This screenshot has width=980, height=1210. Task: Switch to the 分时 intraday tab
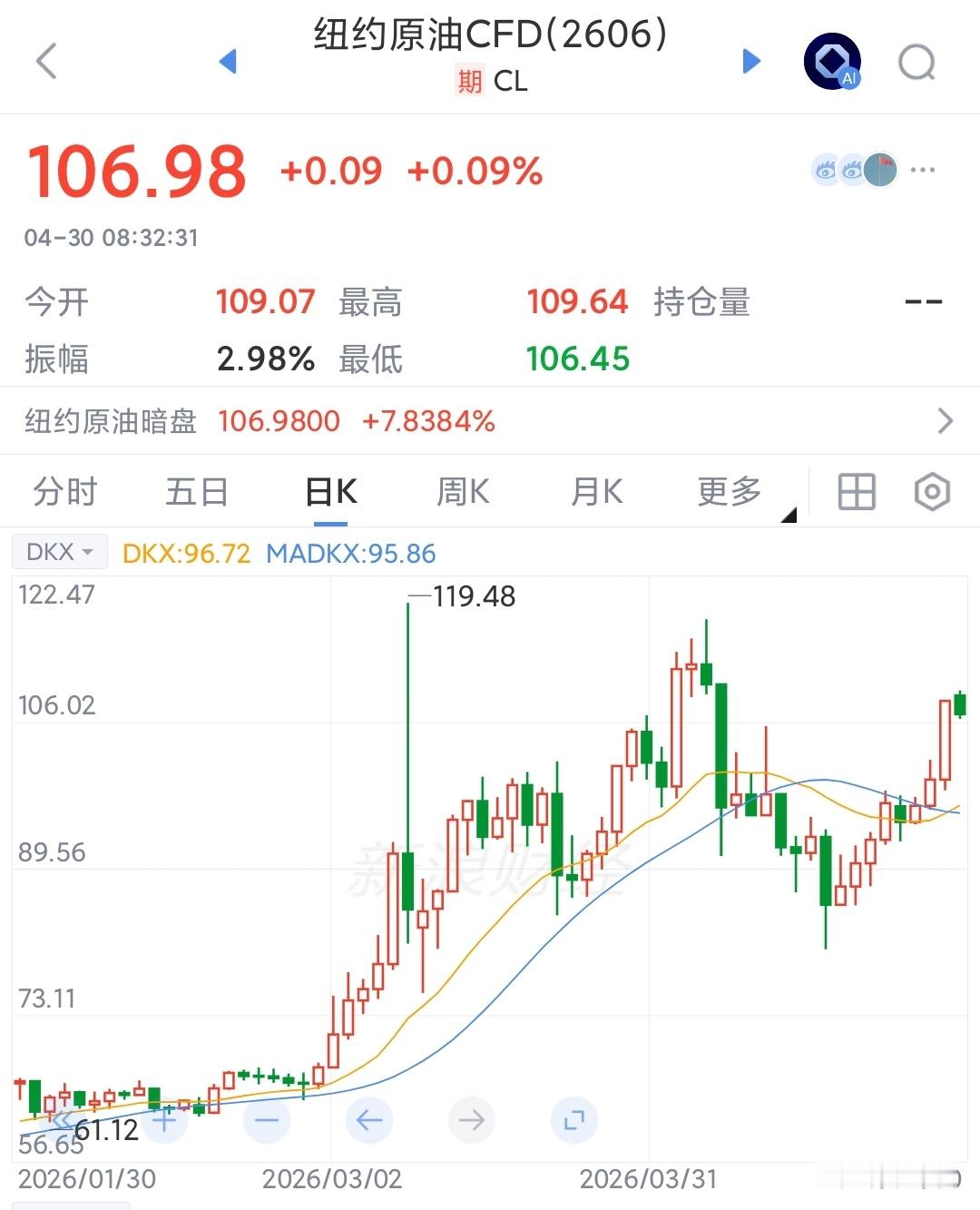tap(63, 491)
